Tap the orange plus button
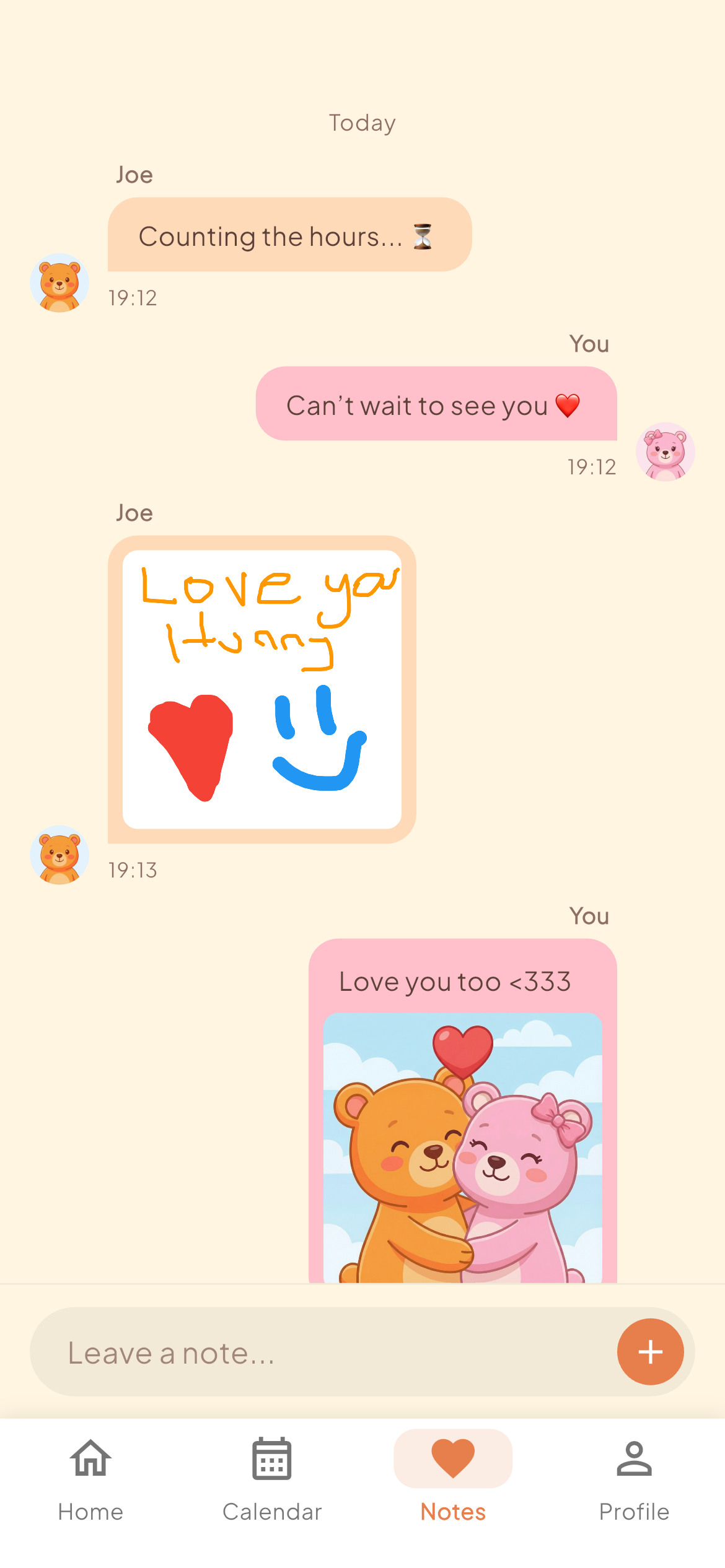 tap(650, 1352)
